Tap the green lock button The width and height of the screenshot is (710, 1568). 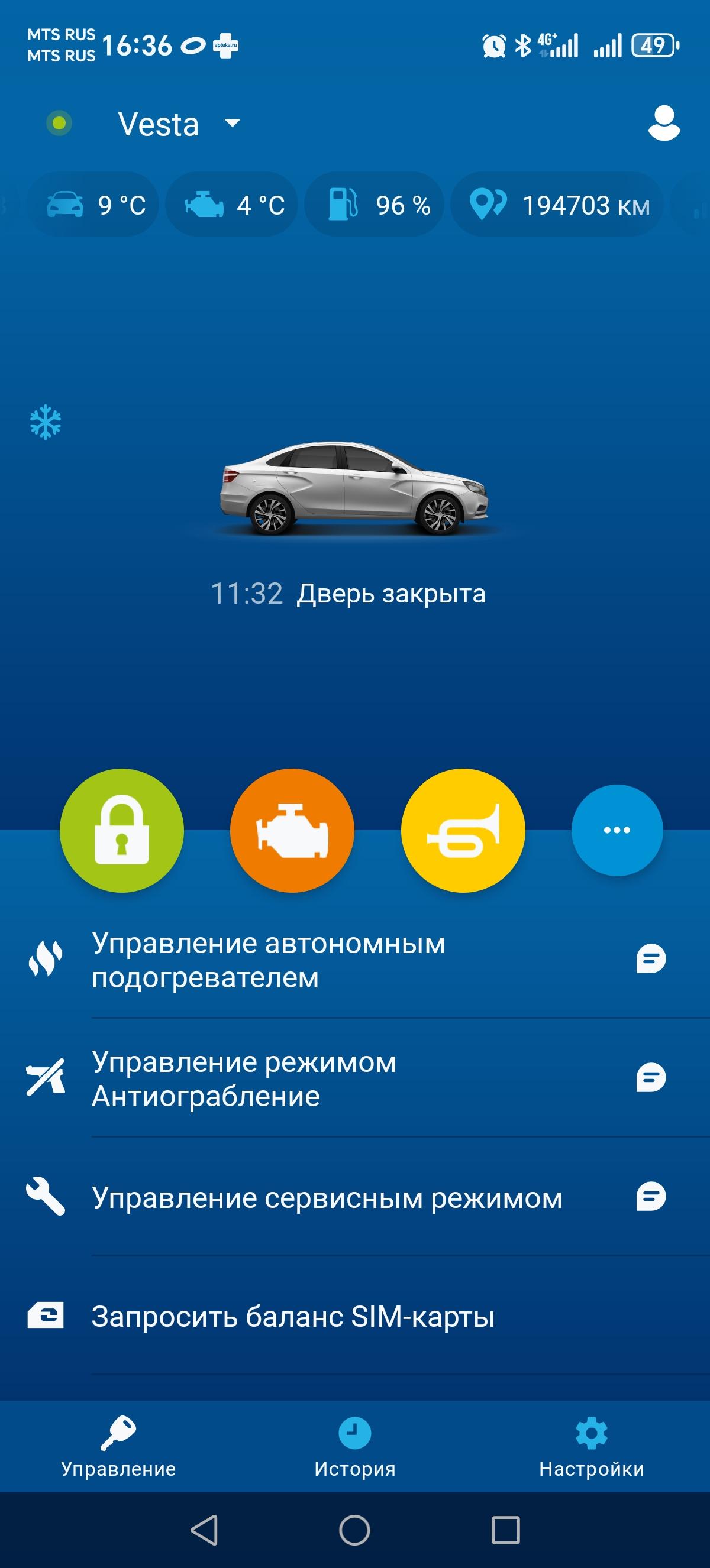tap(122, 830)
